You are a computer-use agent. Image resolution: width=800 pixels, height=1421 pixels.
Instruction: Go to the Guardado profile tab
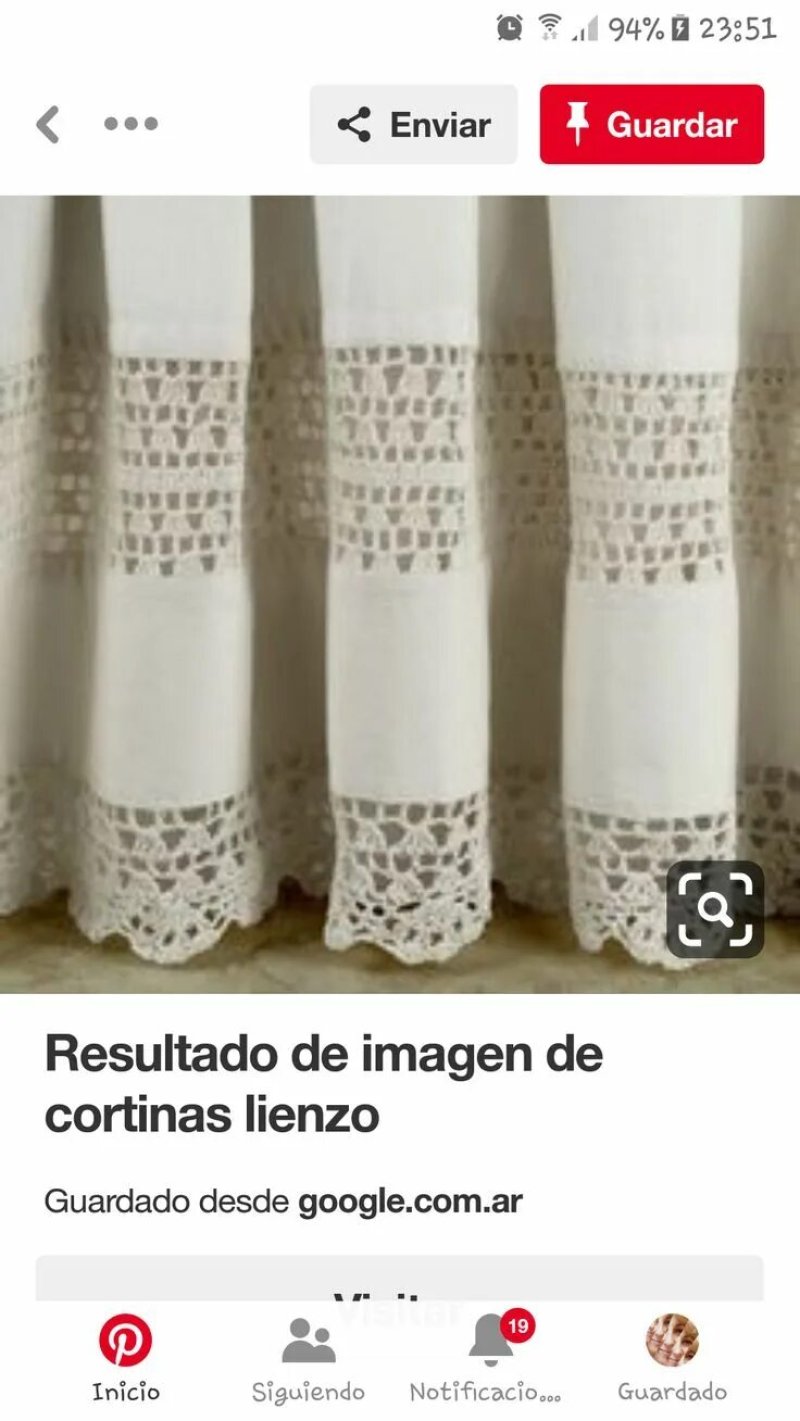pyautogui.click(x=672, y=1359)
